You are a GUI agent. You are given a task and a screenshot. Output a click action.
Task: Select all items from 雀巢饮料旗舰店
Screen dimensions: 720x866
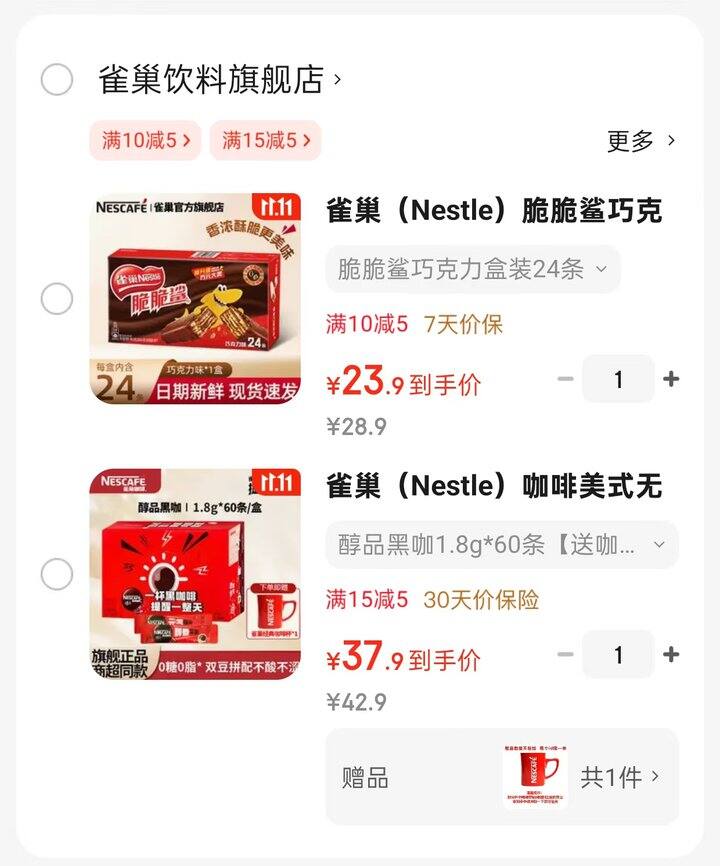click(57, 79)
